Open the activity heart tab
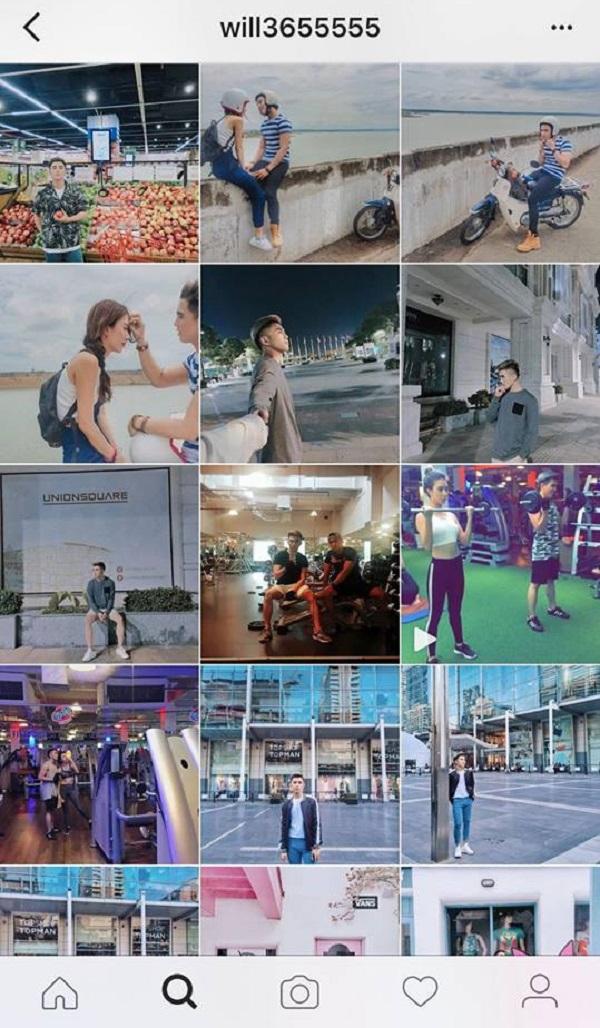600x1028 pixels. pyautogui.click(x=420, y=992)
